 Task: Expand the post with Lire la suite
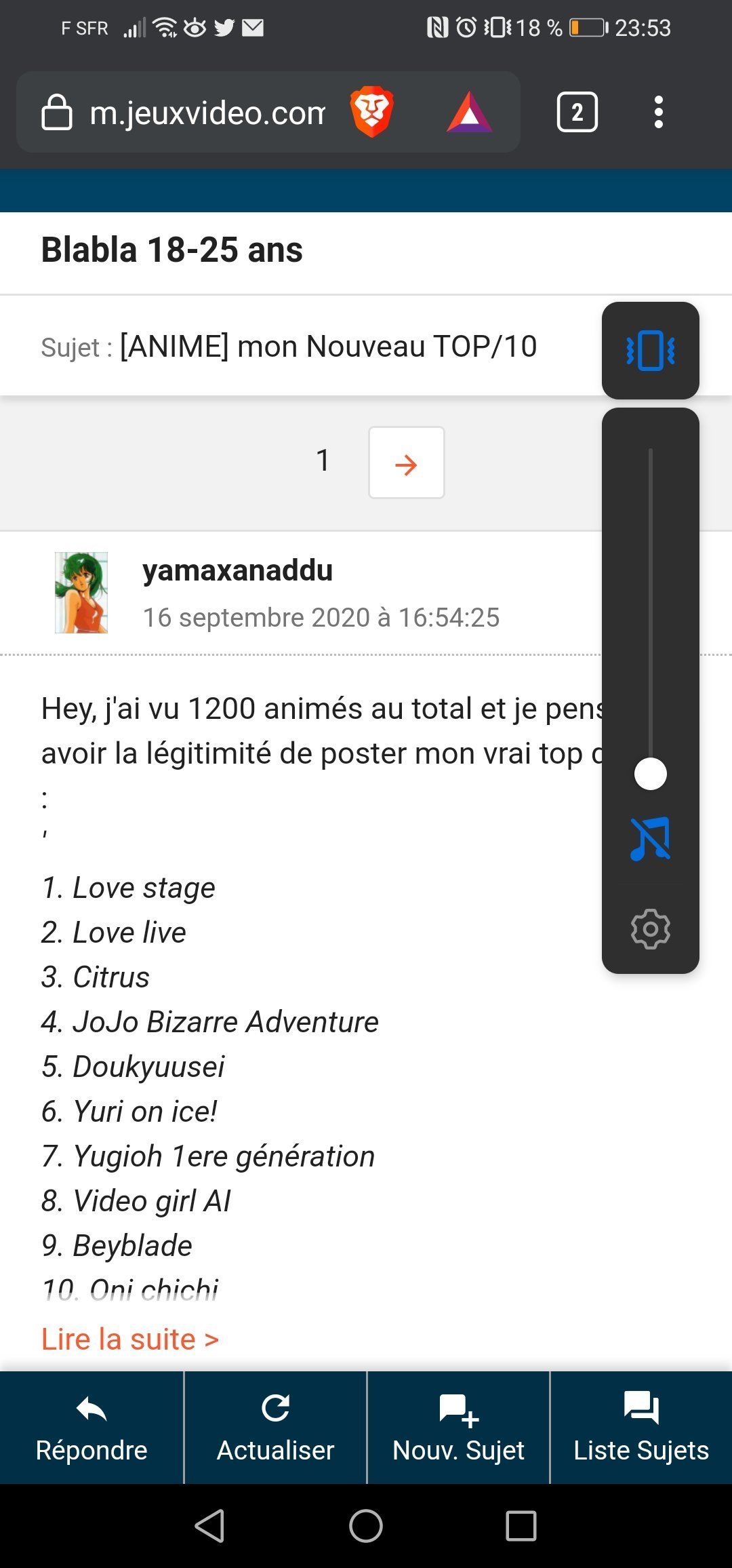coord(130,1339)
